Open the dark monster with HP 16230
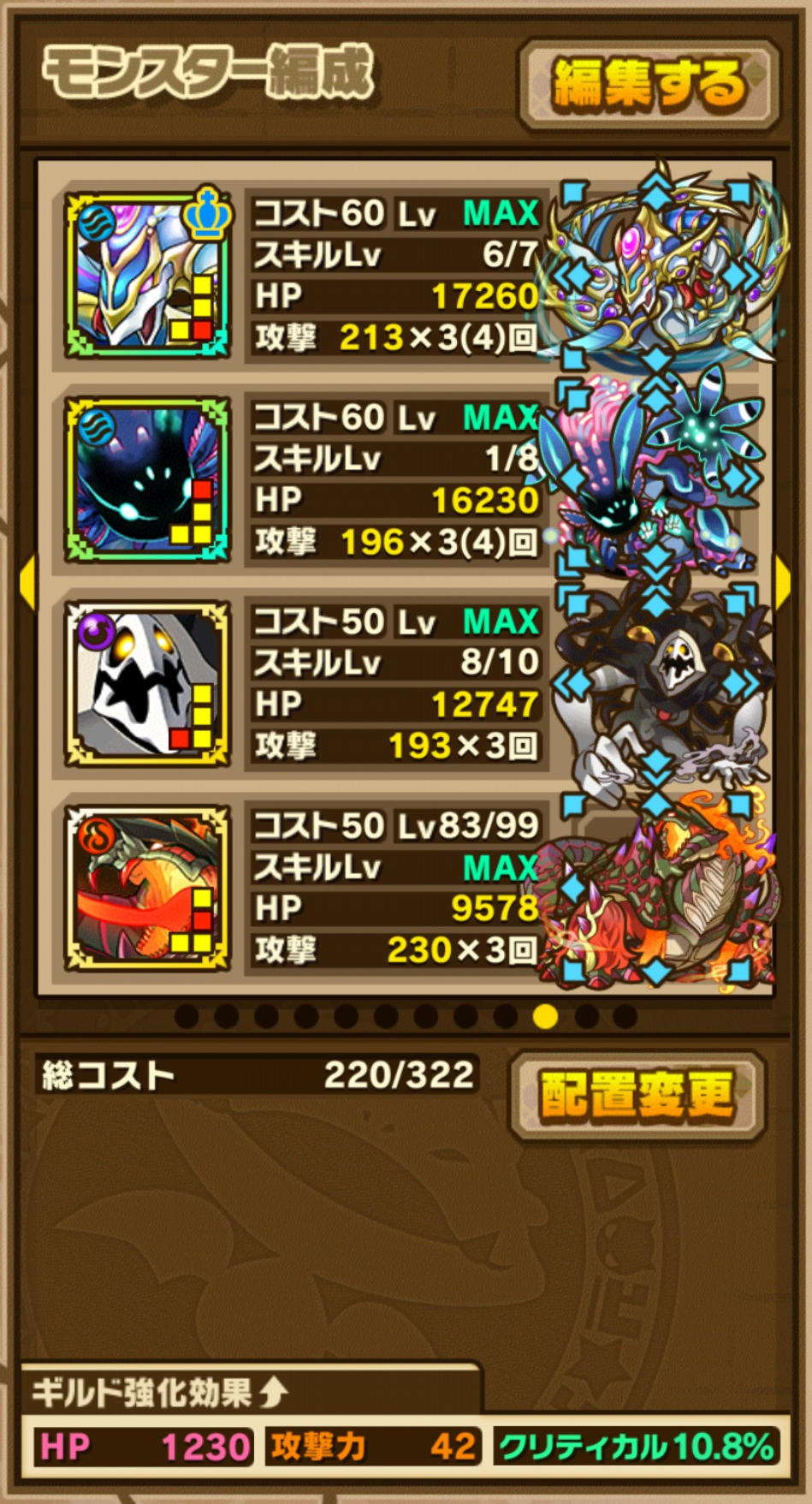The image size is (812, 1504). click(148, 479)
